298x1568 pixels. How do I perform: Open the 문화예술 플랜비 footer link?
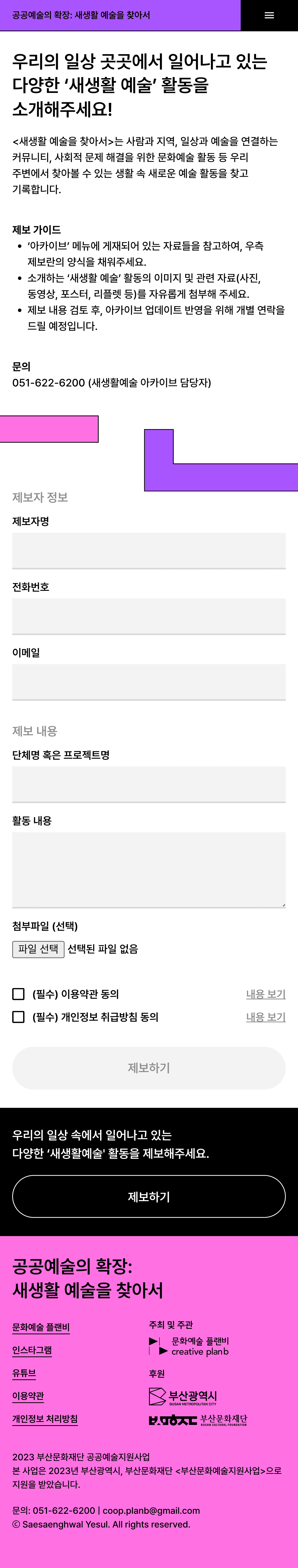coord(41,1327)
